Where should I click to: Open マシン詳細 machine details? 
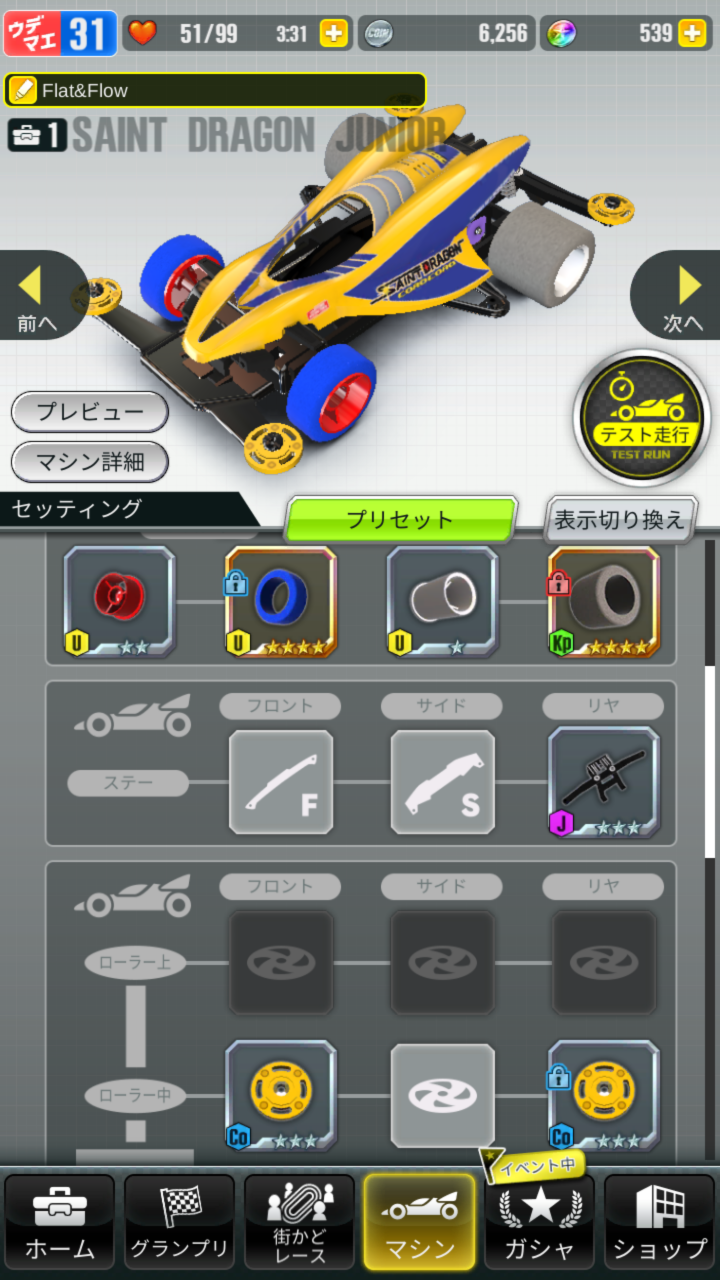90,462
